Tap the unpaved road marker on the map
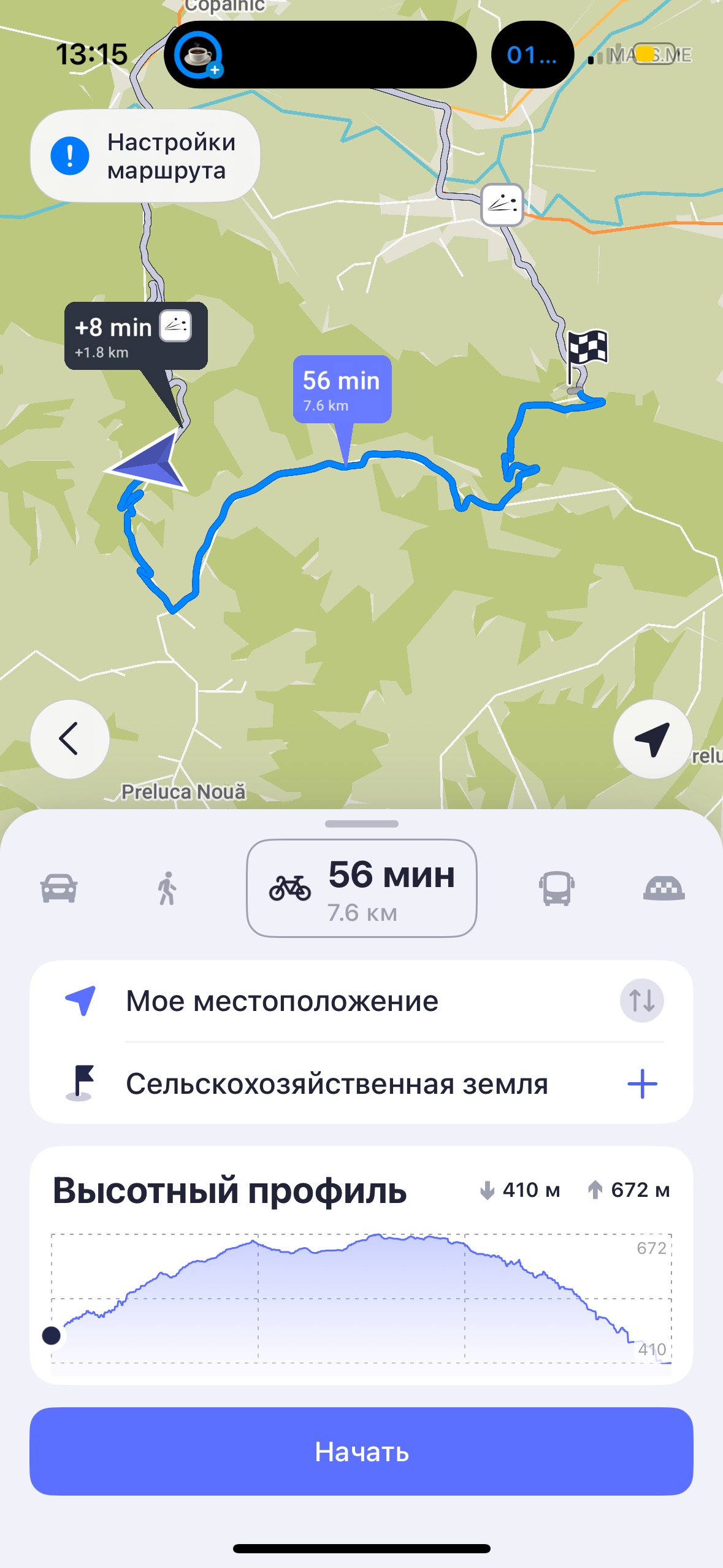 tap(502, 205)
